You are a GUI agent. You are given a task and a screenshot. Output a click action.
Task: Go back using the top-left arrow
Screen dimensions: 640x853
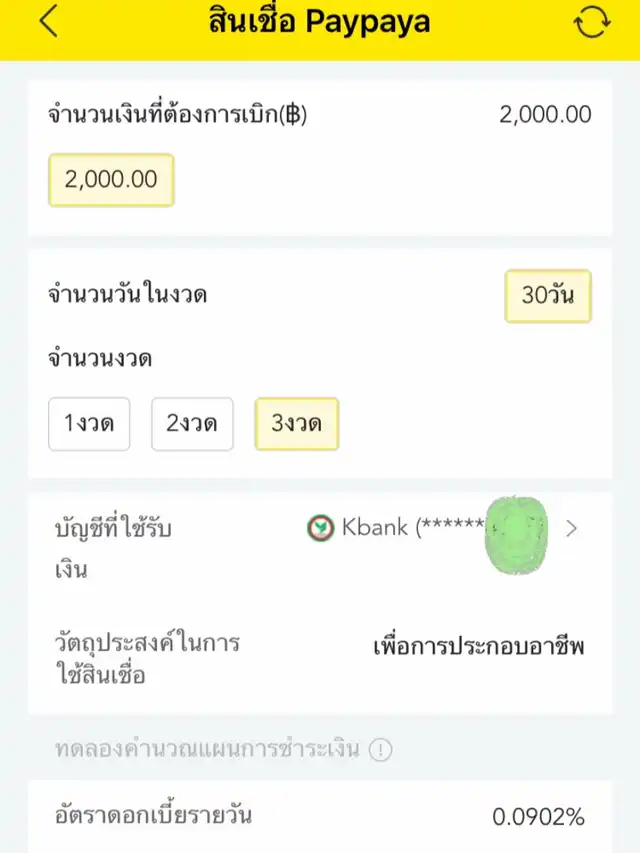point(48,22)
